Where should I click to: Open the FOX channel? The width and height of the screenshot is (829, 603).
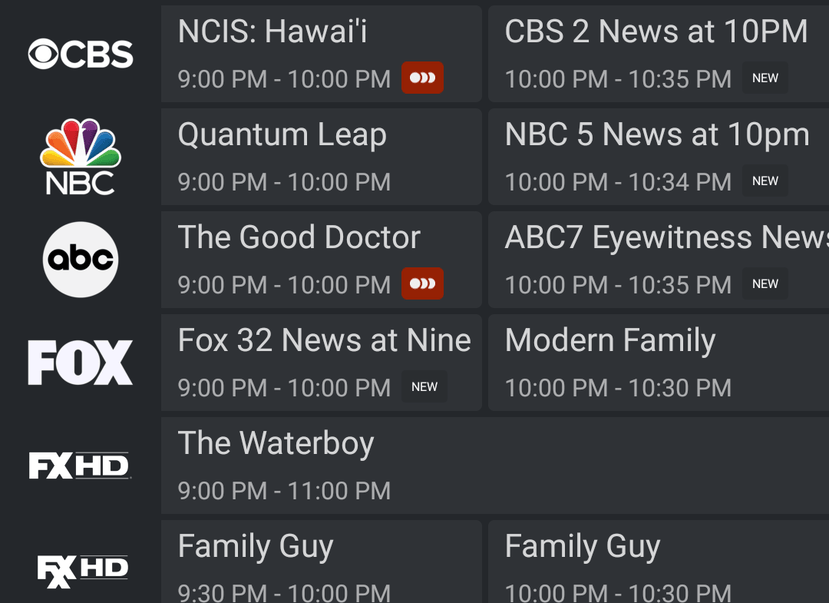coord(80,363)
